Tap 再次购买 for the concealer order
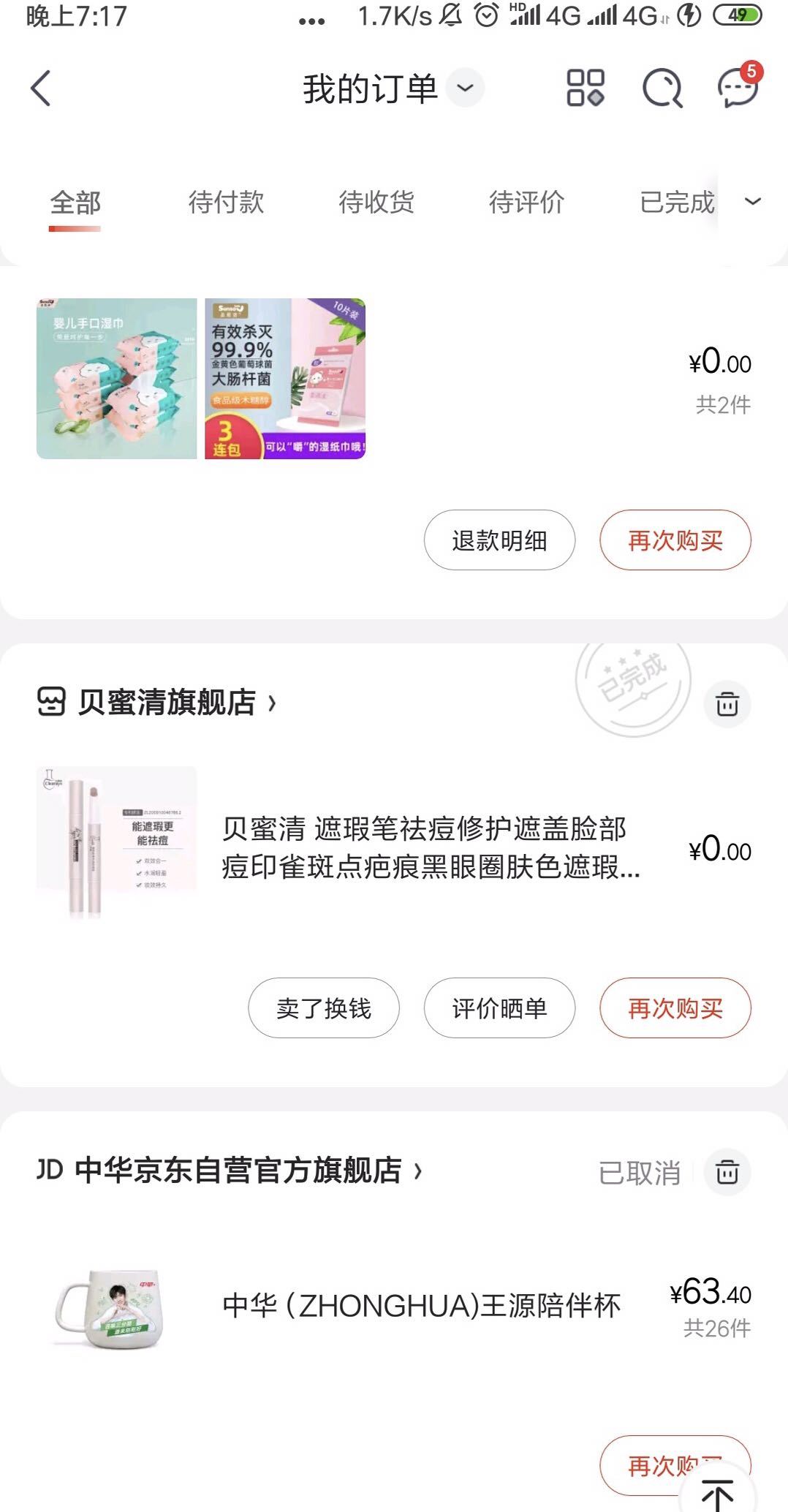 [675, 1008]
